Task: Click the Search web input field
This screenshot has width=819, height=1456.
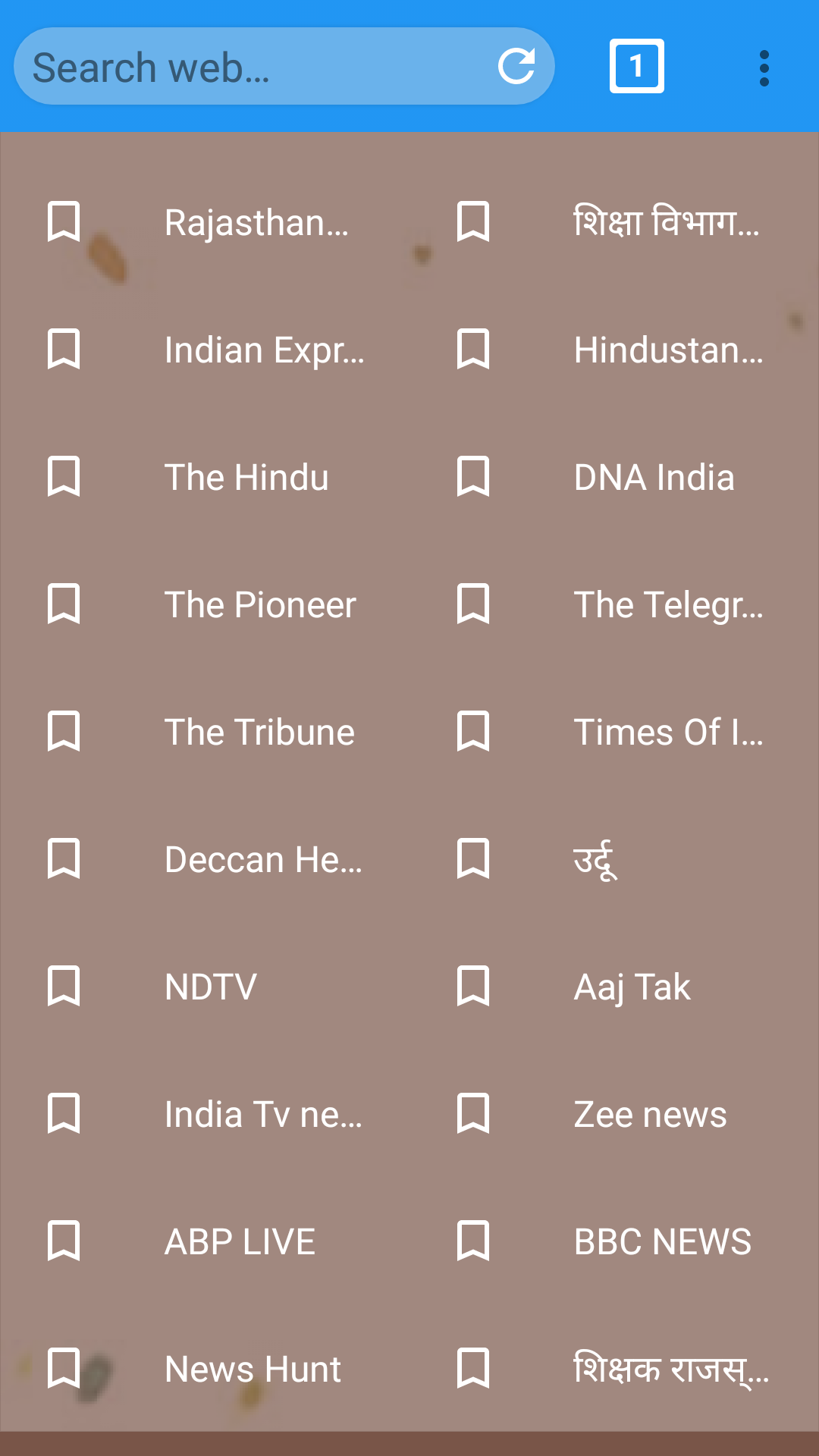Action: [227, 67]
